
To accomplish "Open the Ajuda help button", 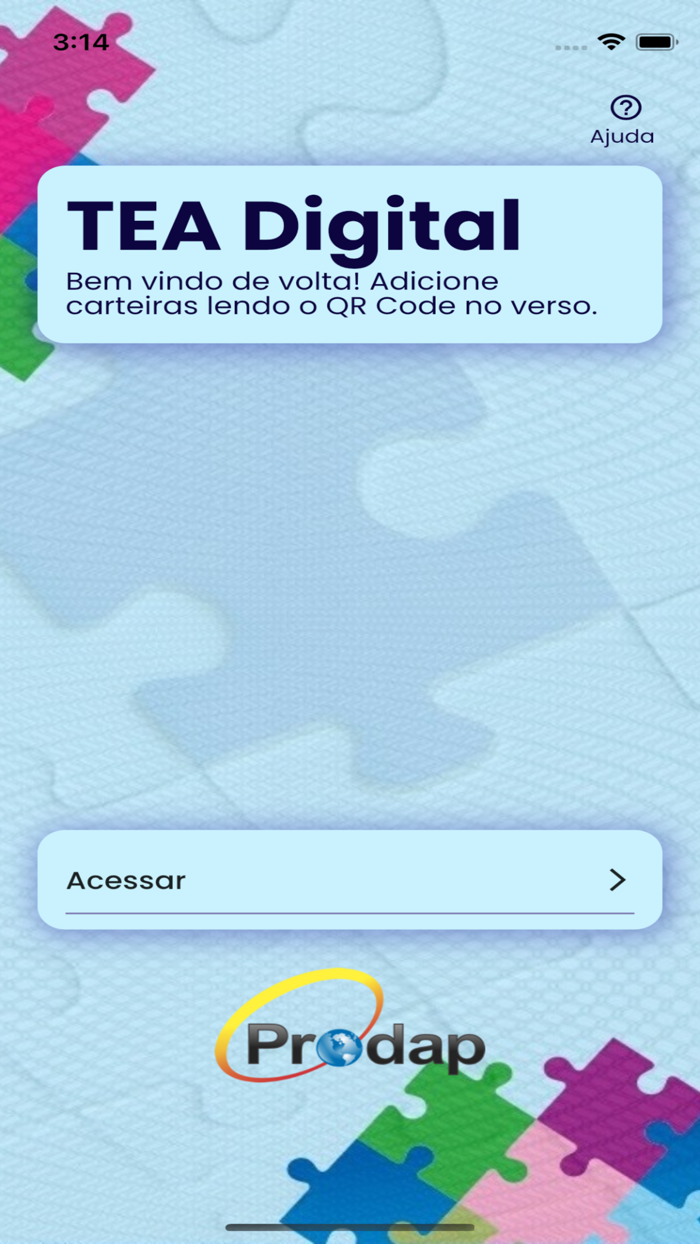I will coord(623,120).
